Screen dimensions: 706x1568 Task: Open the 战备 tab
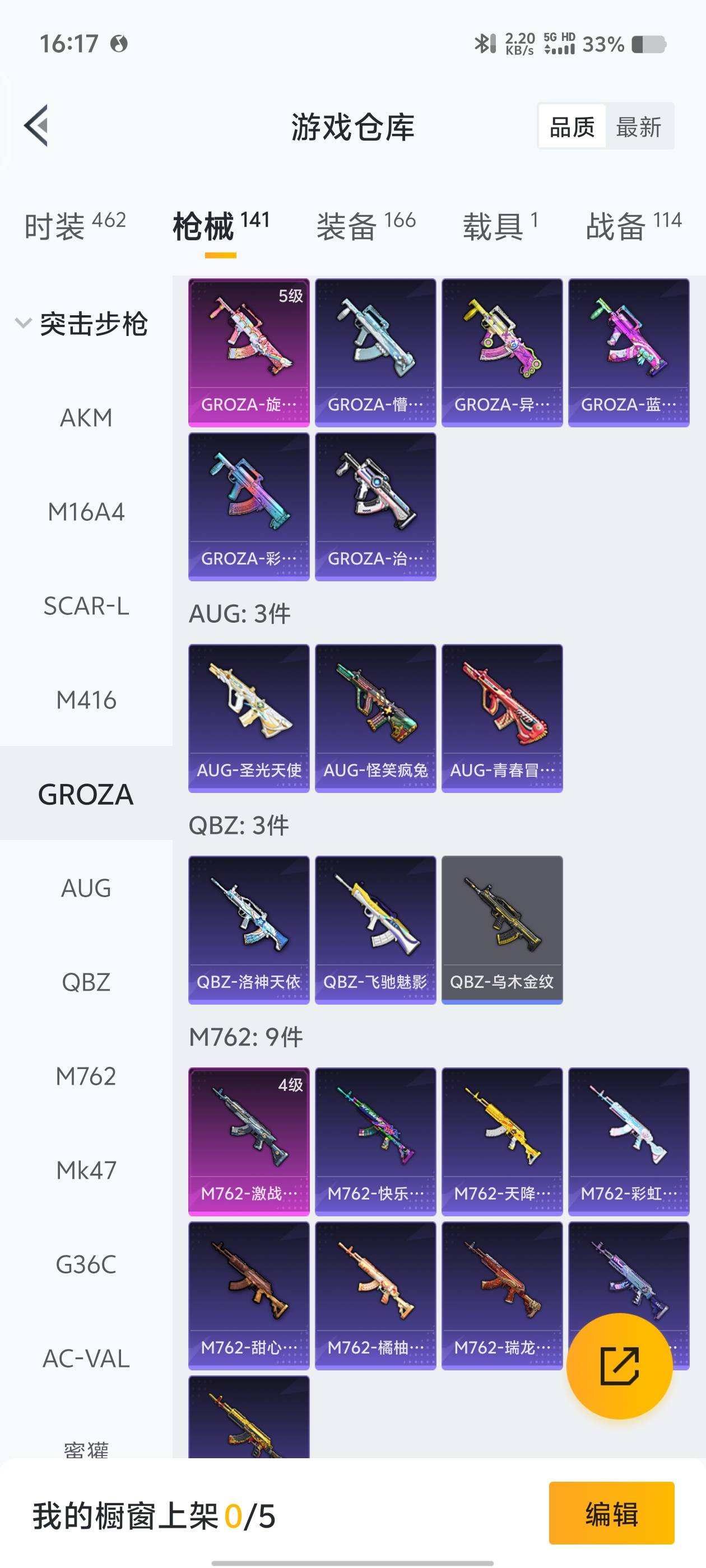pyautogui.click(x=633, y=226)
